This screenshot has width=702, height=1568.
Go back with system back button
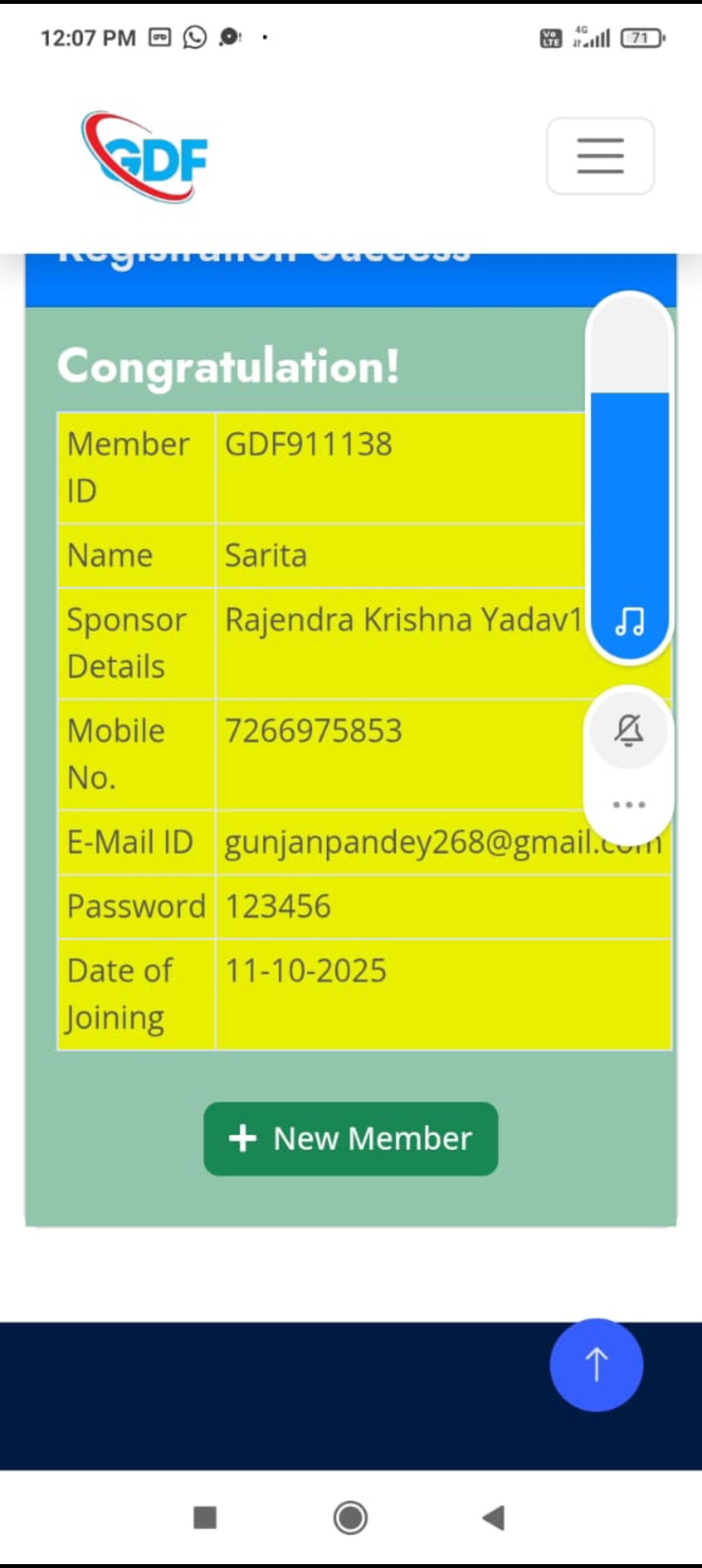(493, 1518)
